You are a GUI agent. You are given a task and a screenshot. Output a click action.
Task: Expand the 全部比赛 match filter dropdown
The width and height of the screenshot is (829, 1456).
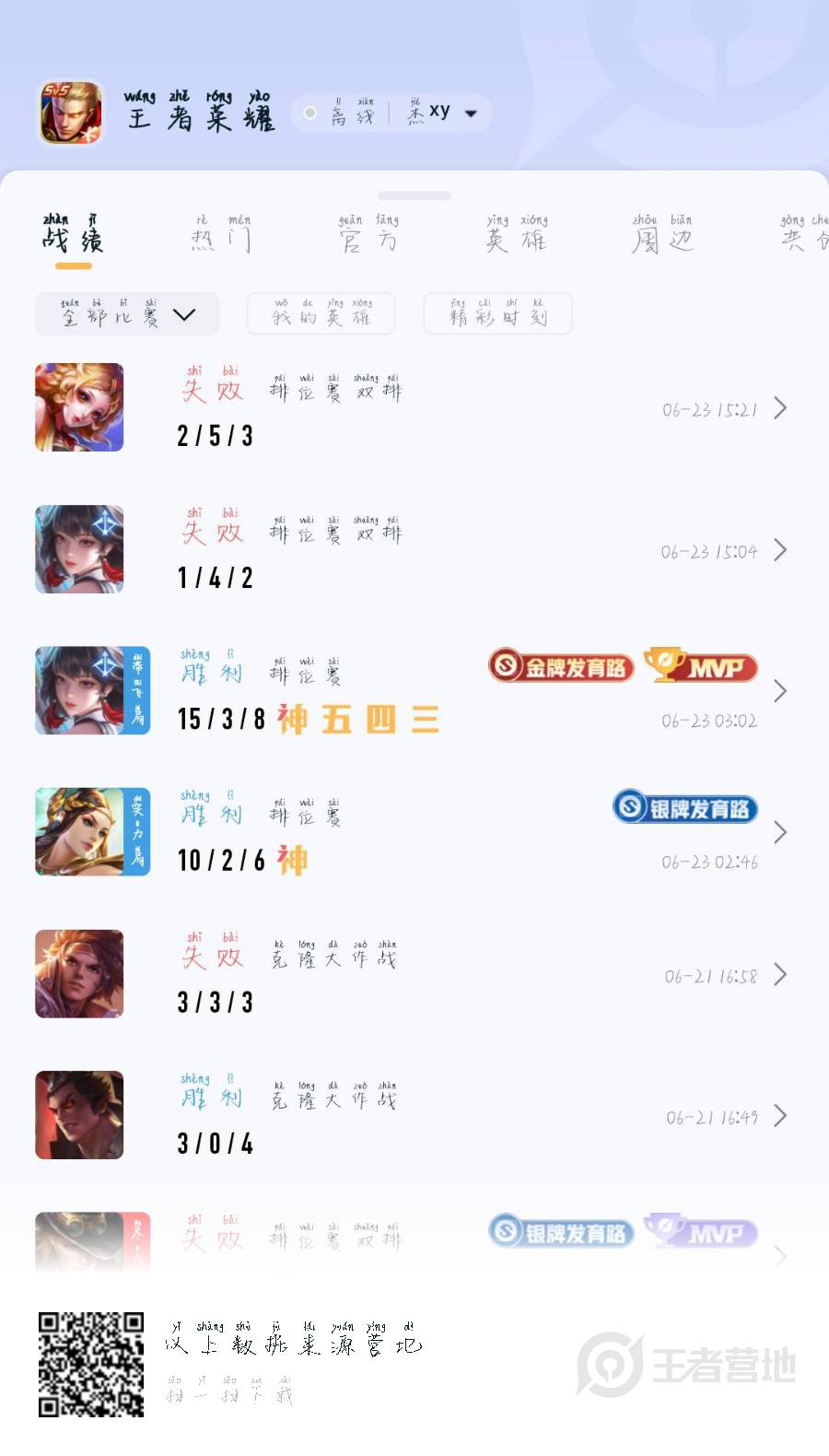[x=127, y=314]
